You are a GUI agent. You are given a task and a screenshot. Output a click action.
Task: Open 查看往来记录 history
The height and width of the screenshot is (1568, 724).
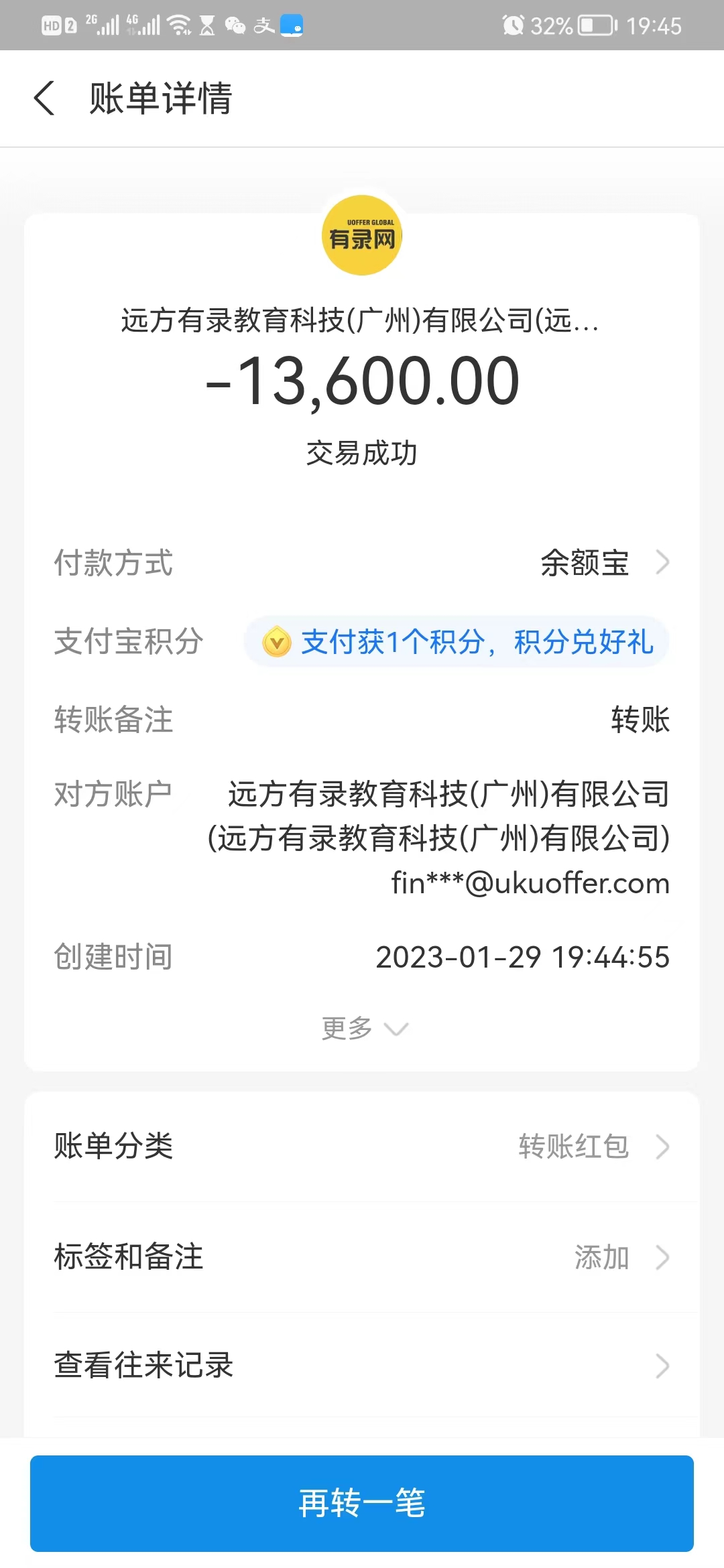[x=362, y=1366]
